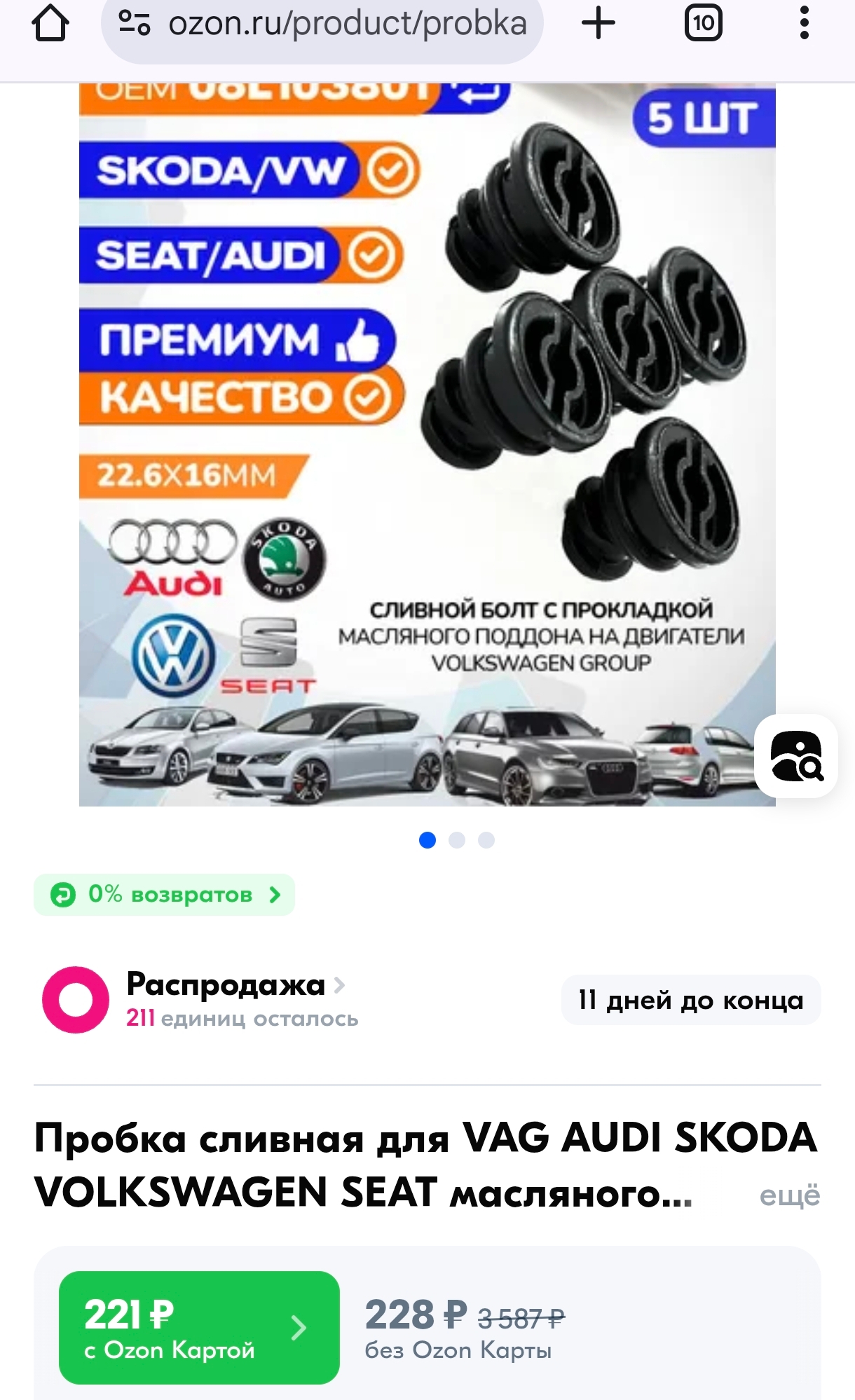Image resolution: width=855 pixels, height=1400 pixels.
Task: Search for similar products by image
Action: point(796,756)
